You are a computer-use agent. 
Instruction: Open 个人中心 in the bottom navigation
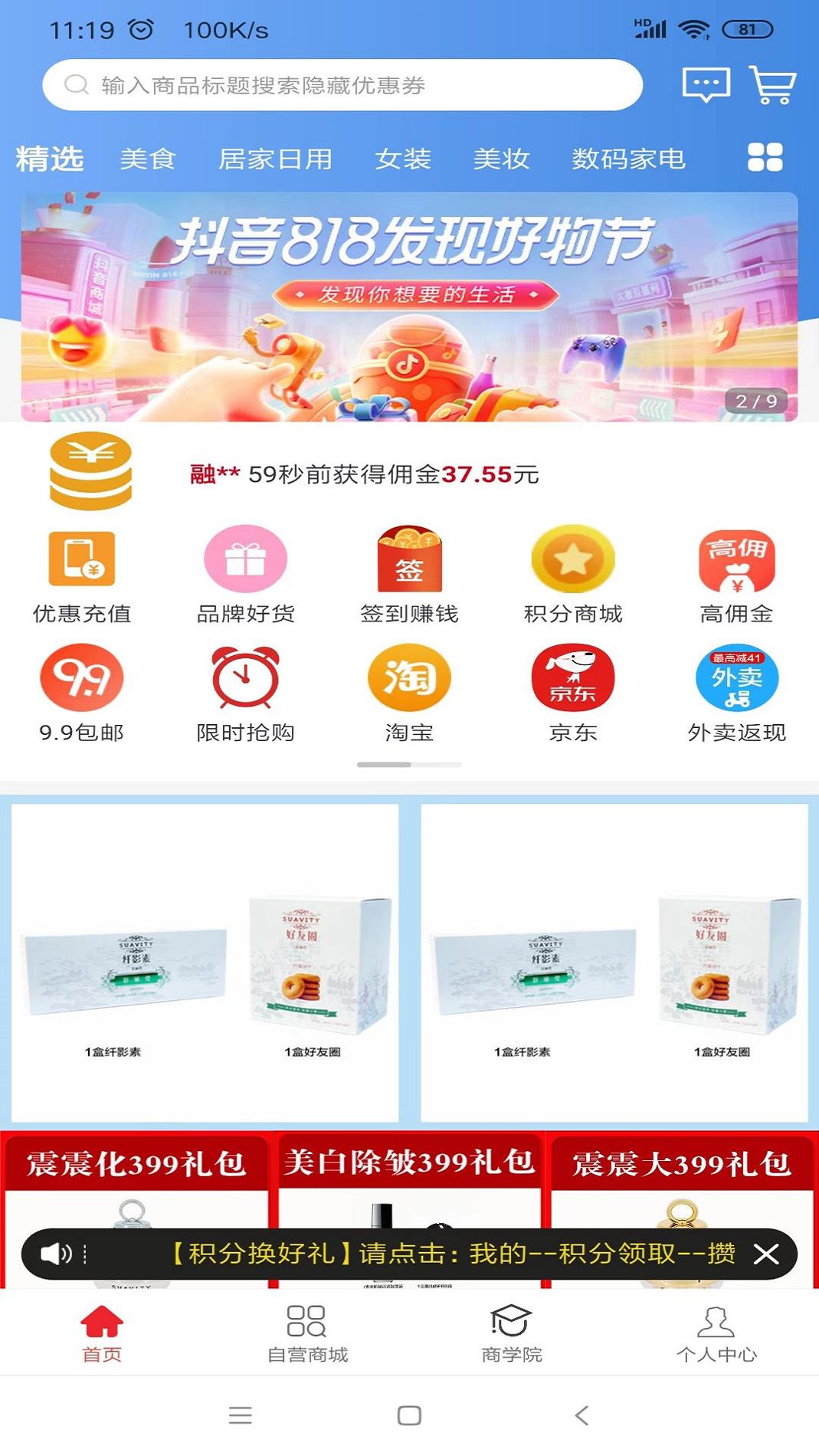point(716,1333)
